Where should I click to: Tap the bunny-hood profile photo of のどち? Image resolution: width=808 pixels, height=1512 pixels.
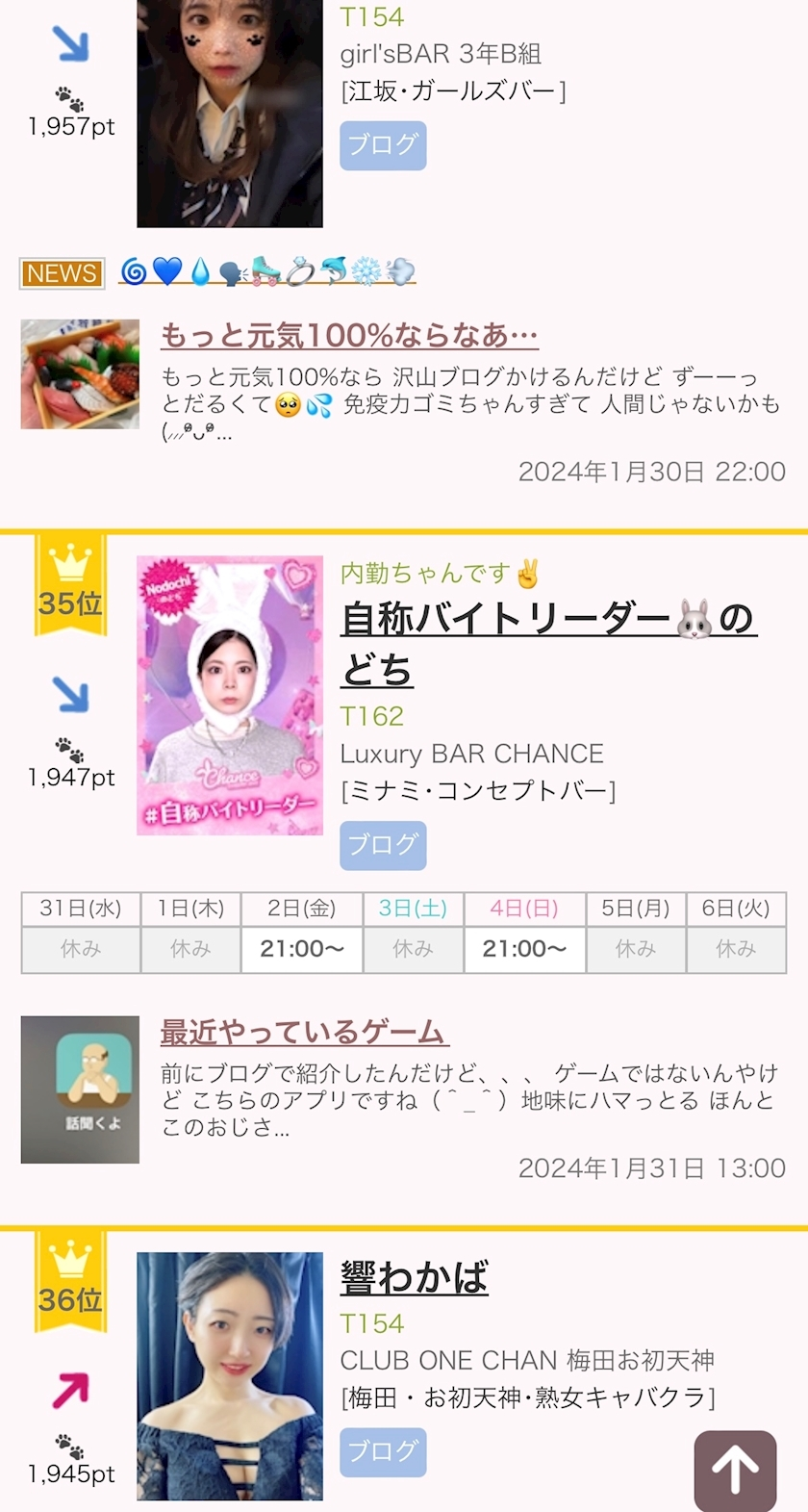[229, 694]
